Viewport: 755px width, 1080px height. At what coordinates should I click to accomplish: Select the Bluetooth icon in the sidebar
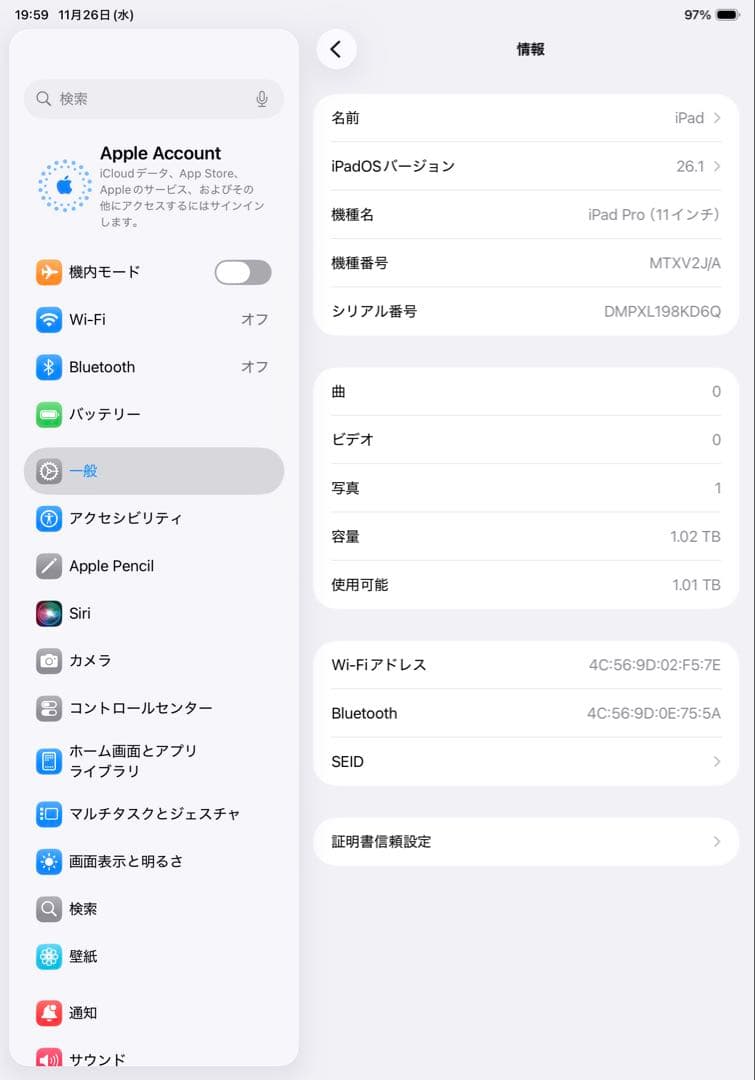[48, 367]
